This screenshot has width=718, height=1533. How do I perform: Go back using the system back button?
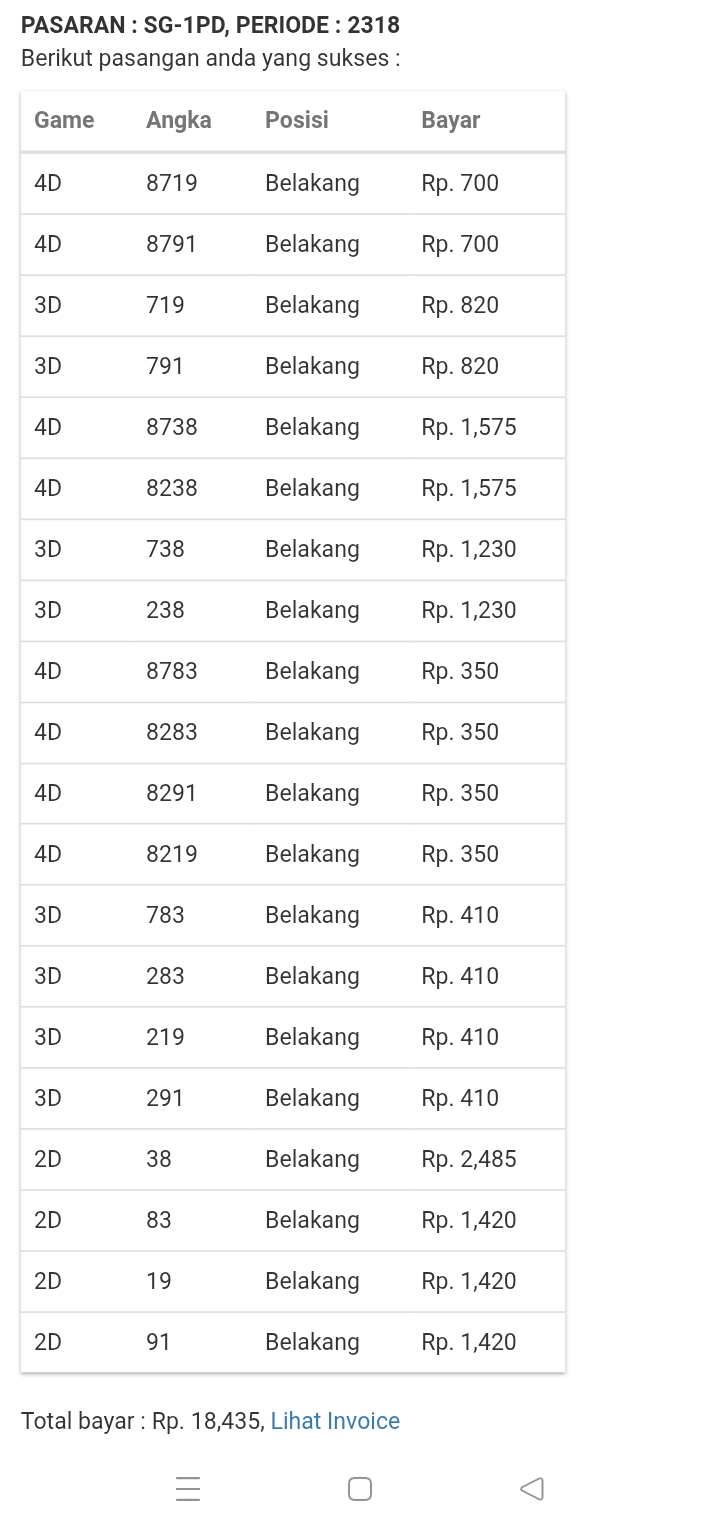tap(532, 1489)
